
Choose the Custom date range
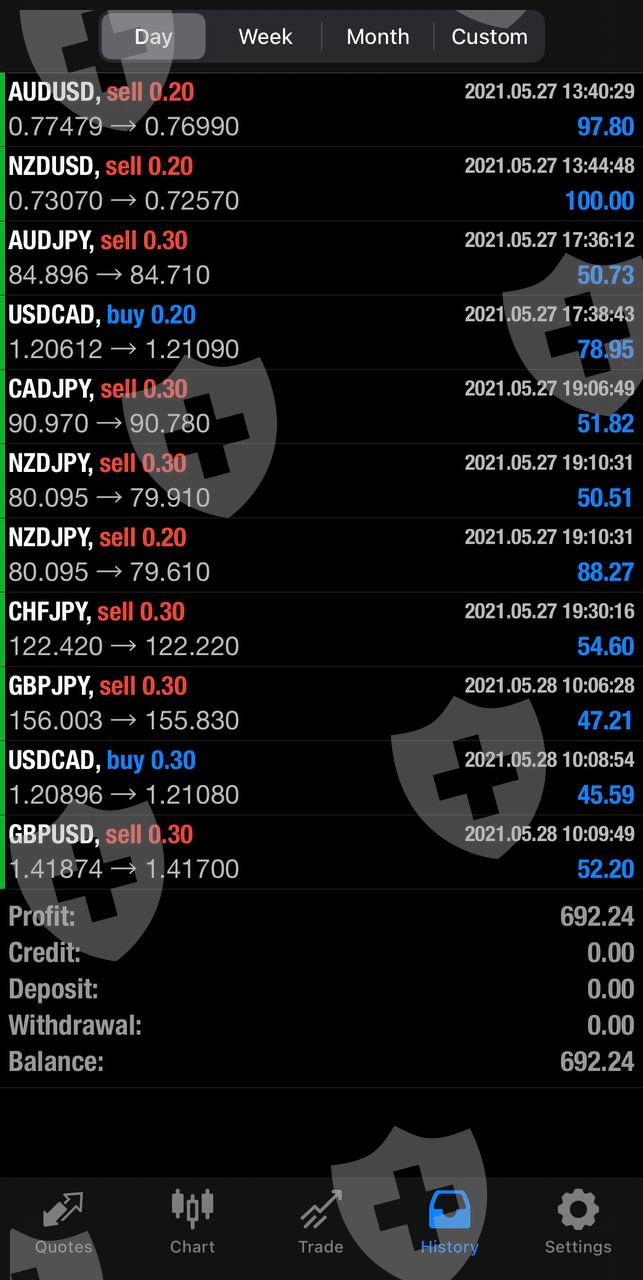(489, 37)
